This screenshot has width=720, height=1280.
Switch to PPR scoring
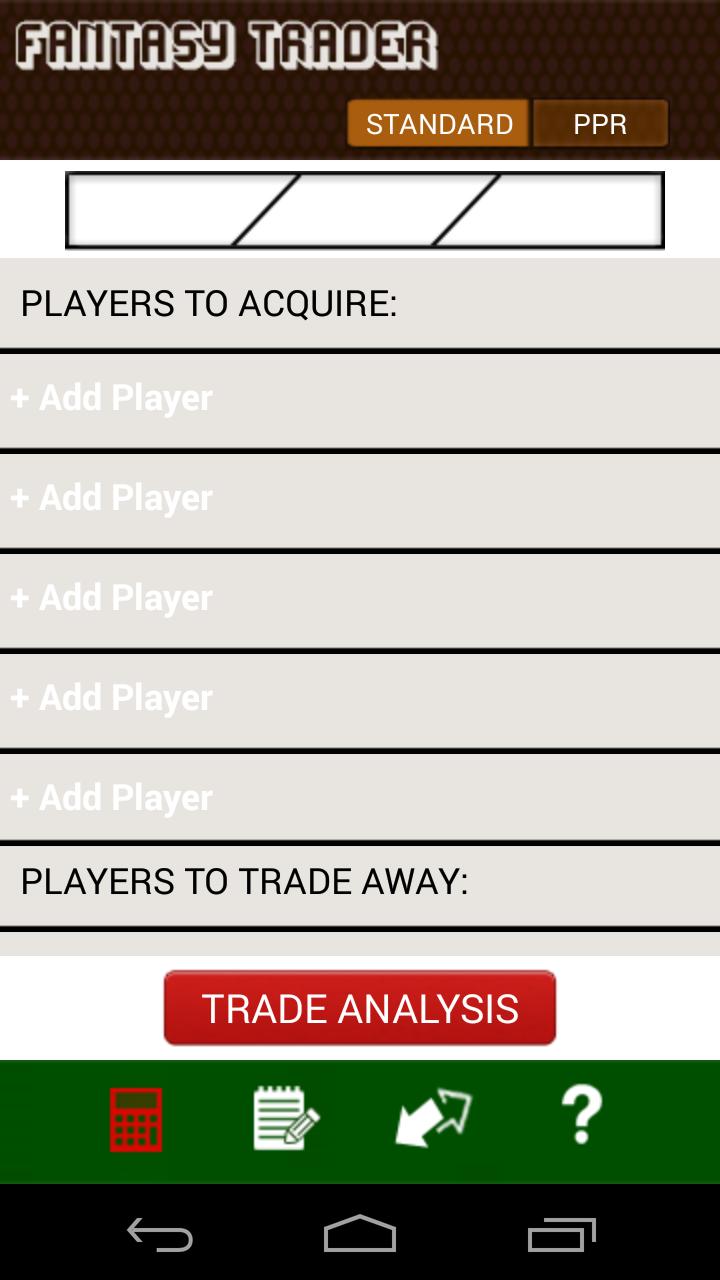600,124
